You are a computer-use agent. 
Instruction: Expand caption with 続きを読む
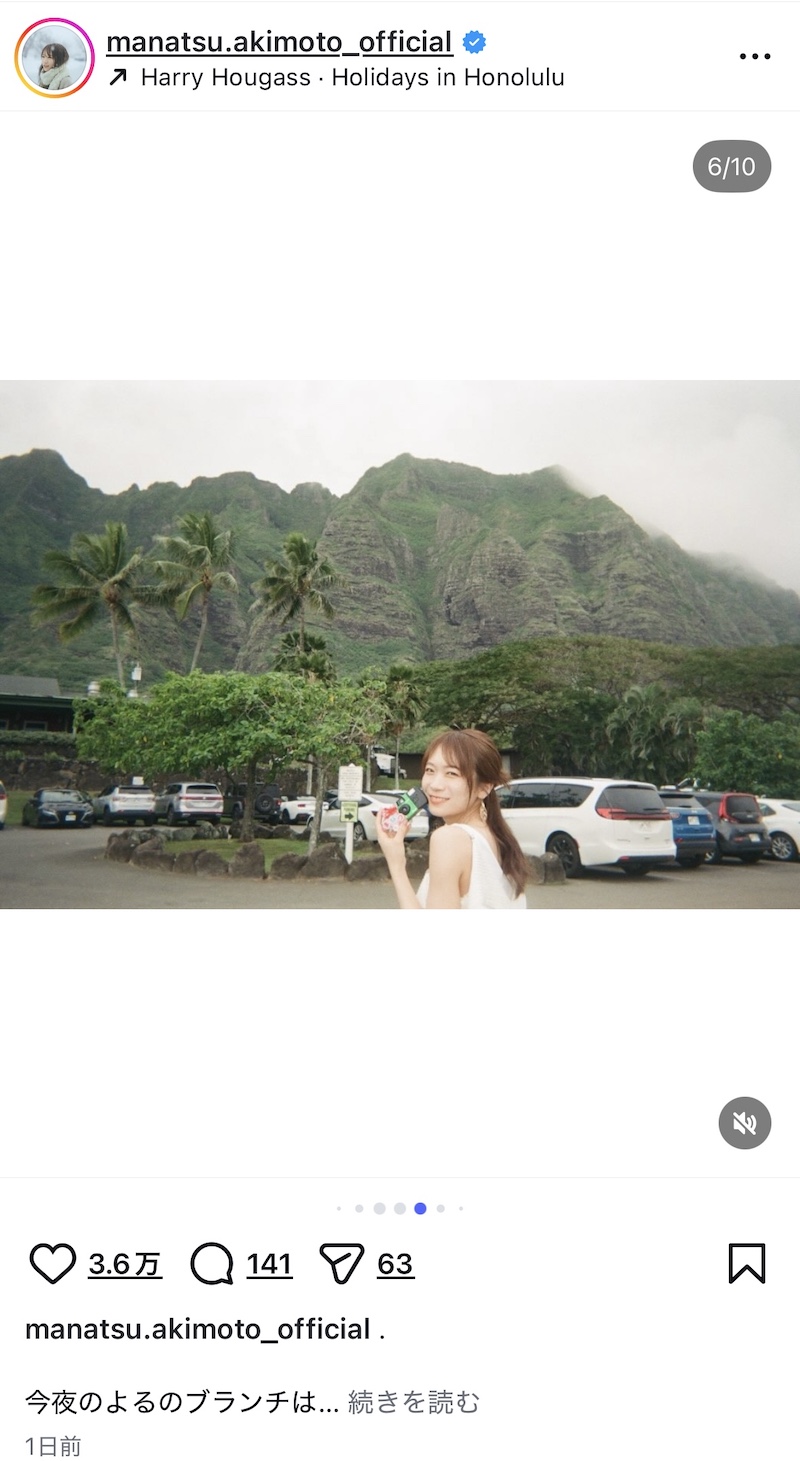coord(413,1402)
